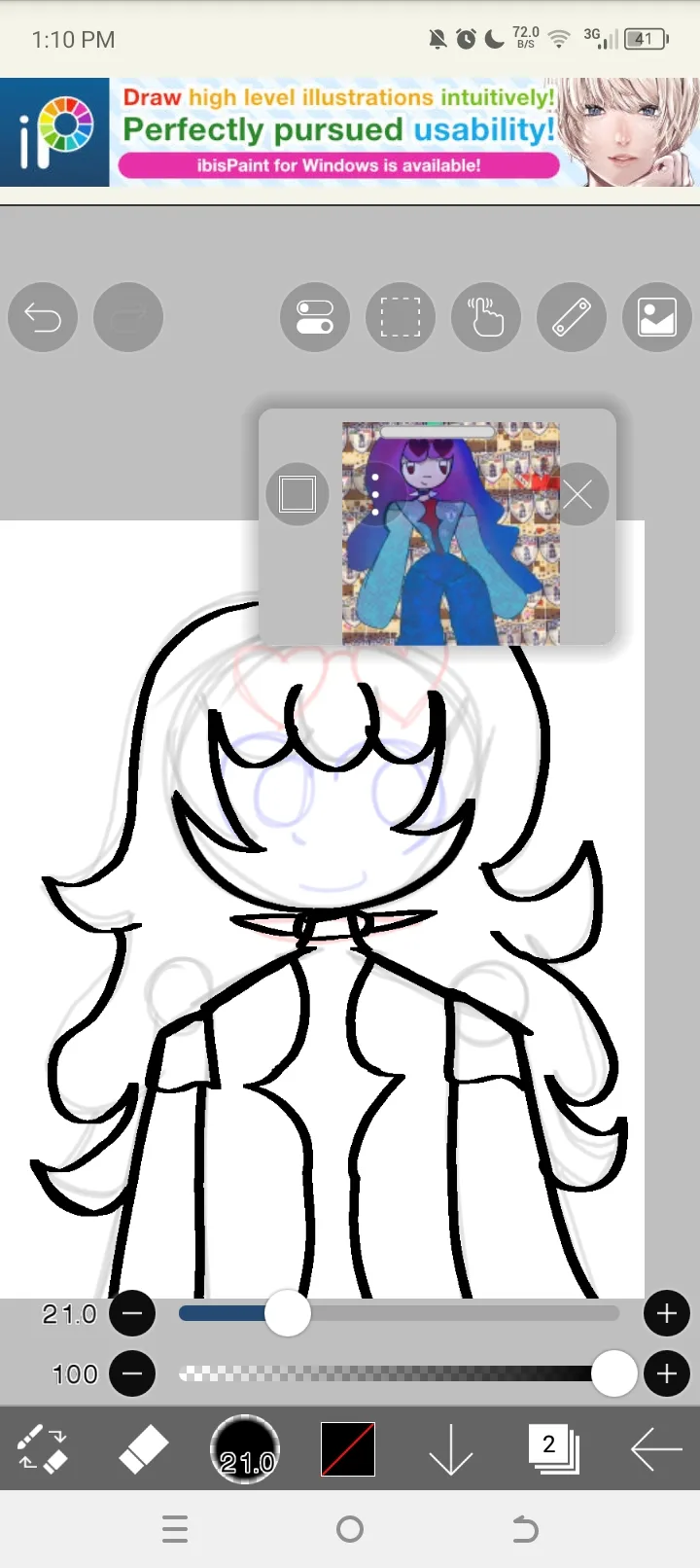Close the reference image window

[x=577, y=495]
